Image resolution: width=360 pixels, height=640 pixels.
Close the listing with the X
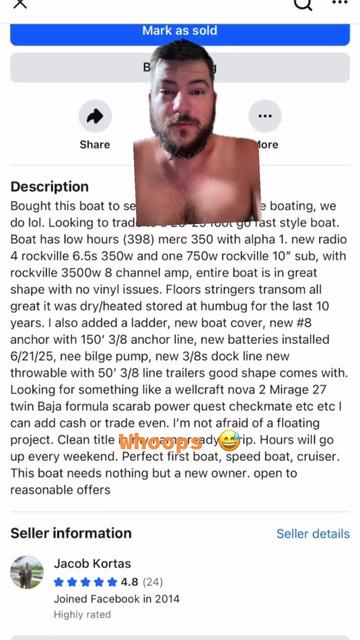[x=19, y=3]
